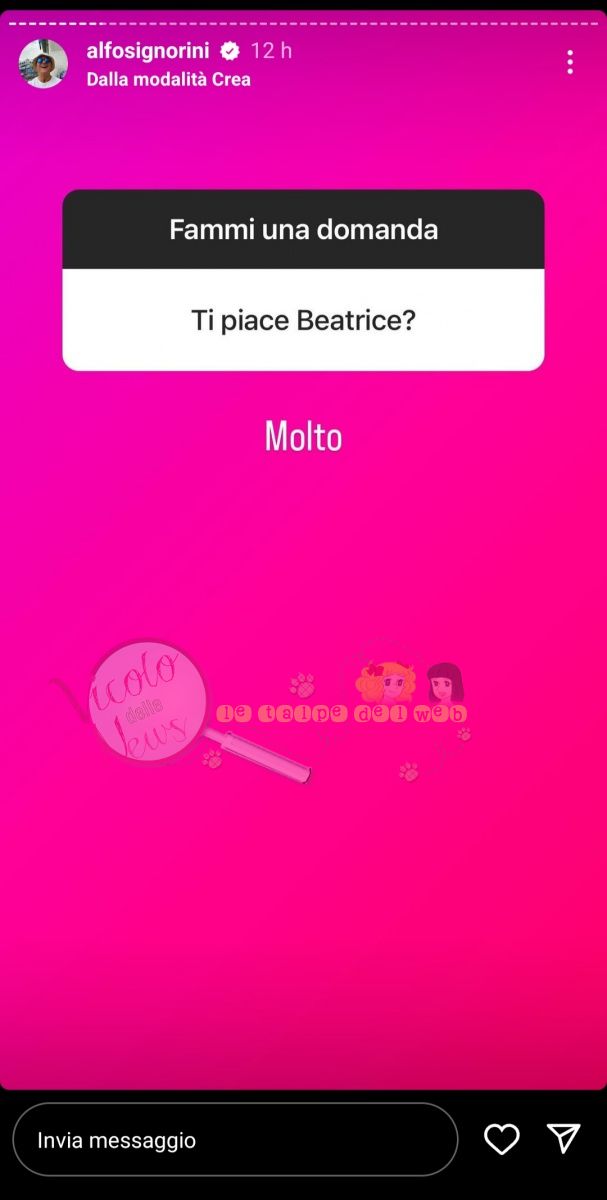The width and height of the screenshot is (607, 1200).
Task: Open the story overflow menu
Action: pos(570,63)
